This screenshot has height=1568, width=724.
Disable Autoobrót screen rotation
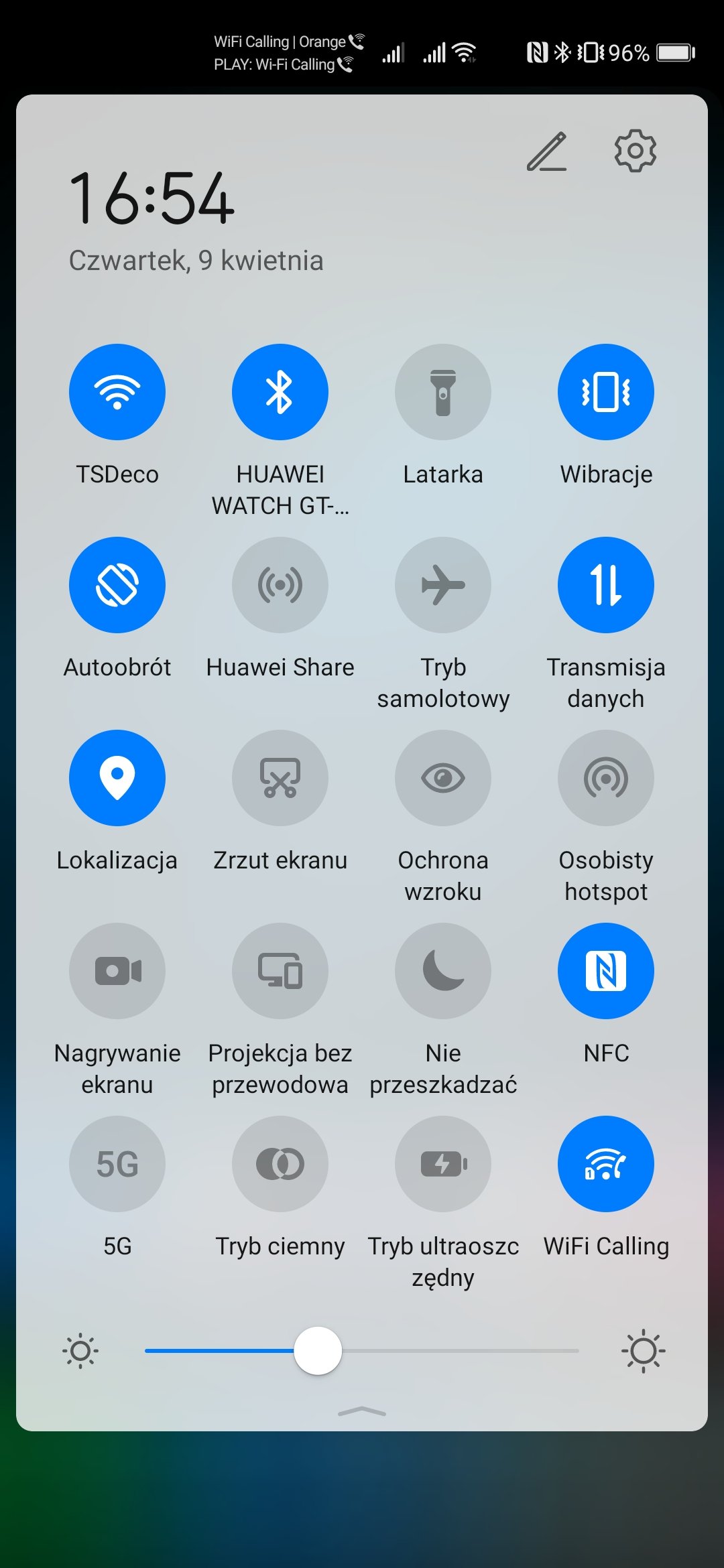pyautogui.click(x=117, y=585)
